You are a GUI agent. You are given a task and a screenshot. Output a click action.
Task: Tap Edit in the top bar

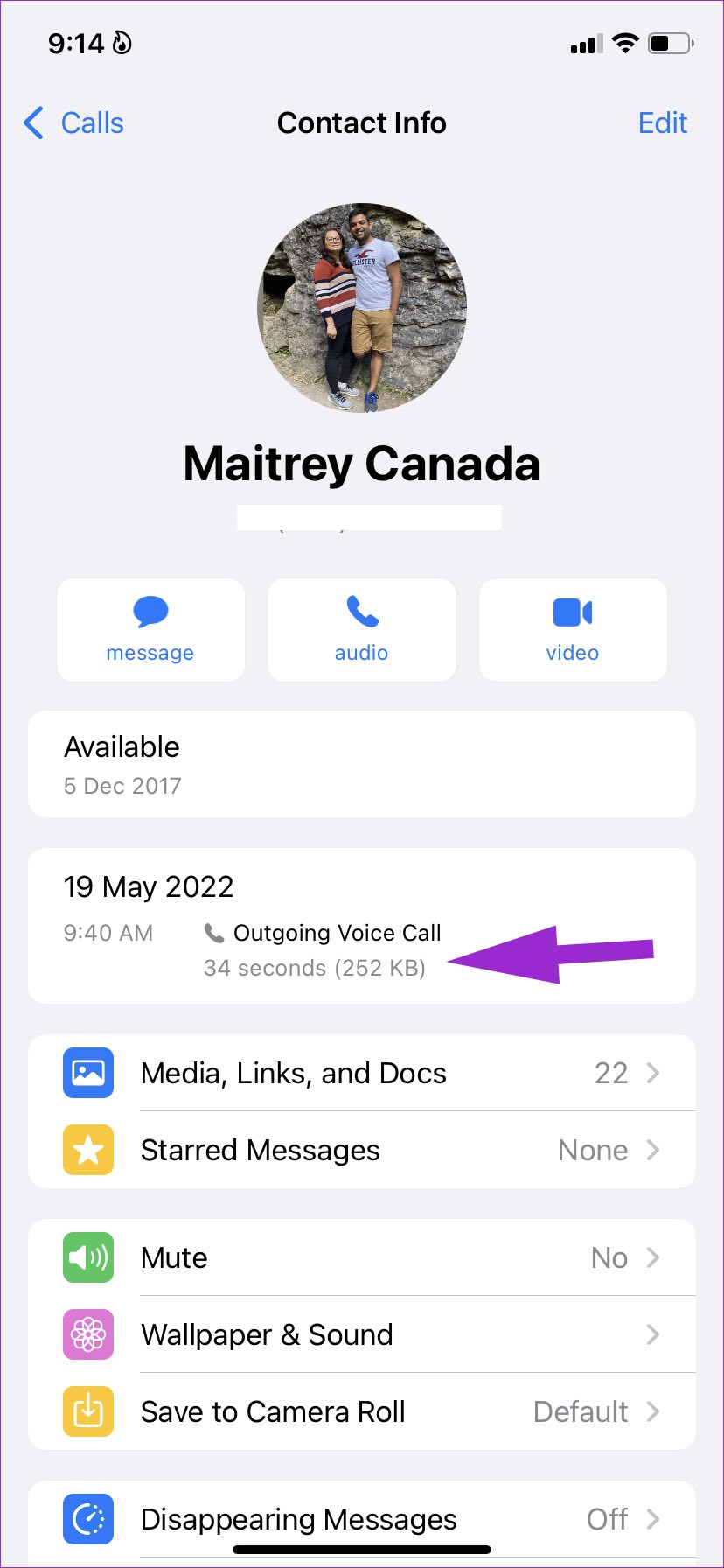[x=662, y=123]
